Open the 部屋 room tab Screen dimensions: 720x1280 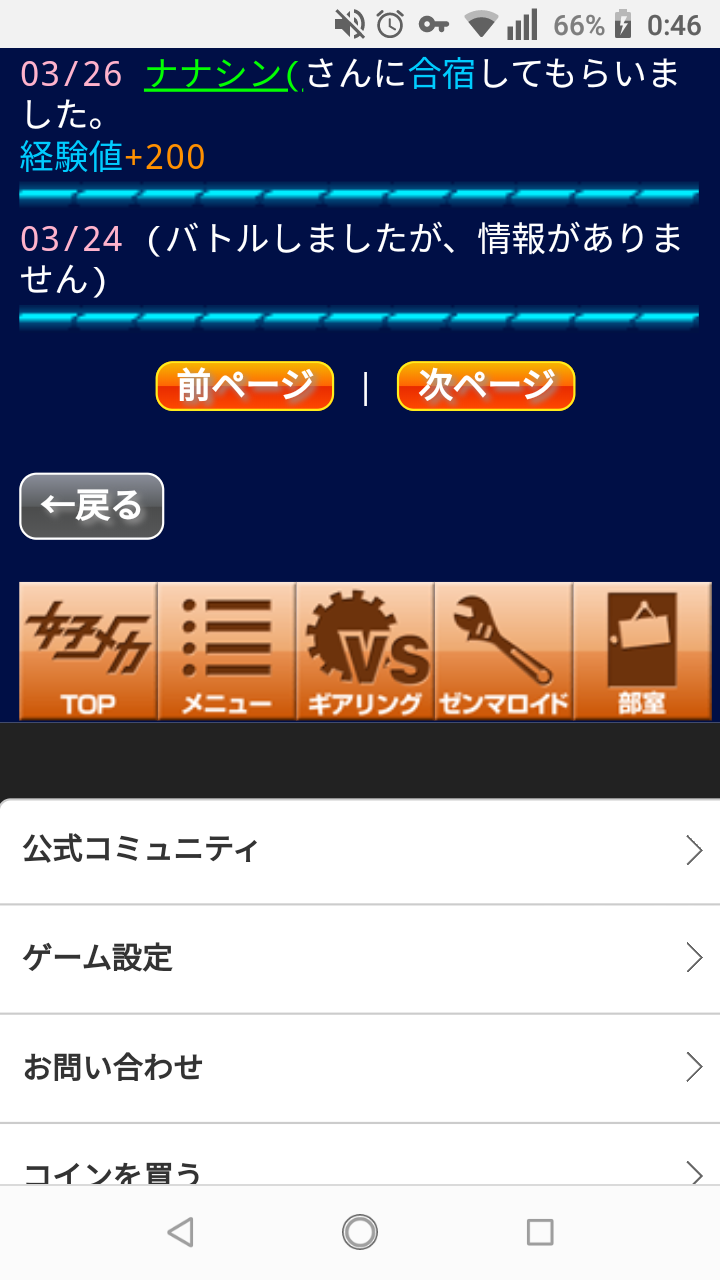coord(642,651)
